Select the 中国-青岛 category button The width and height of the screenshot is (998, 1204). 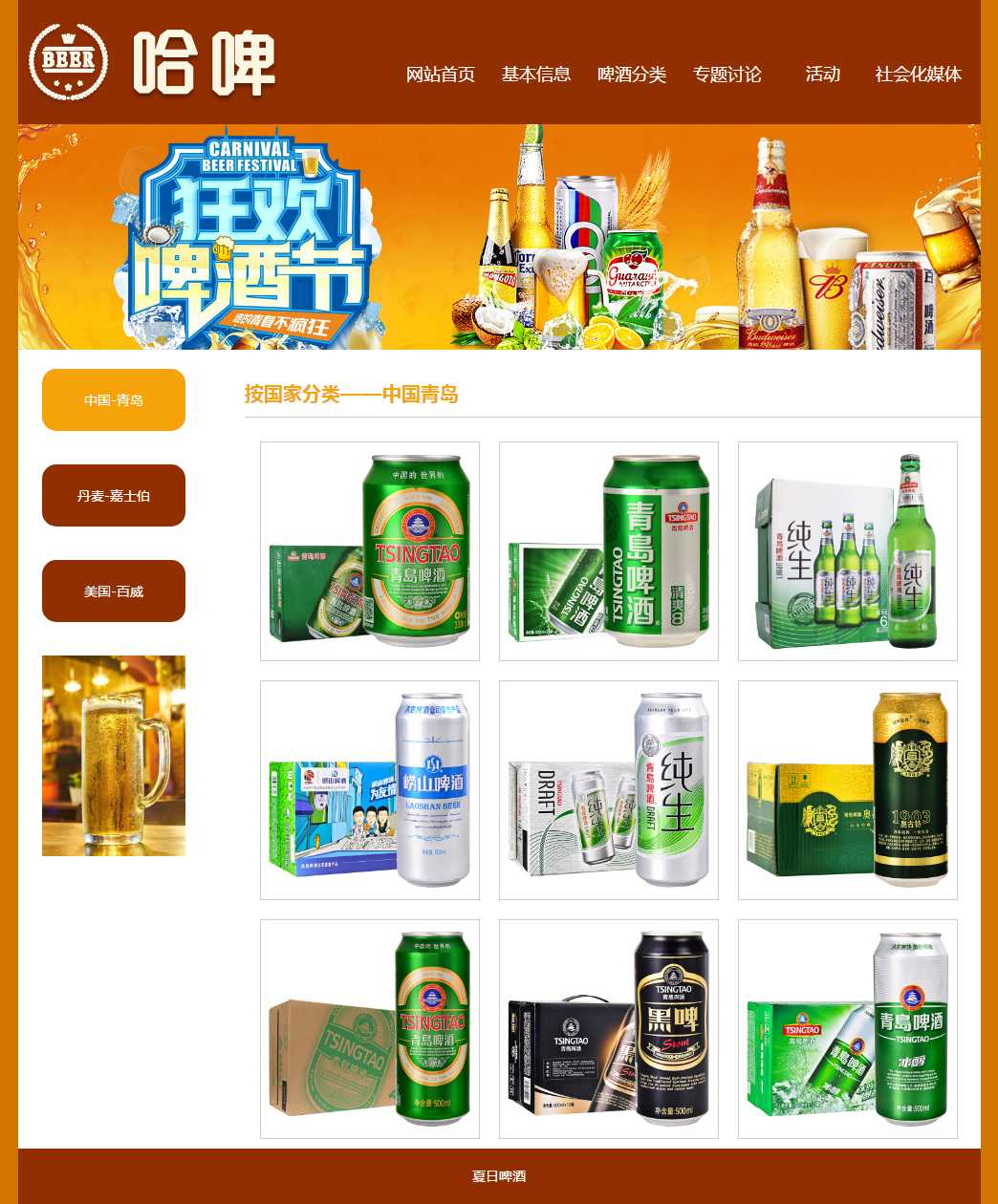pyautogui.click(x=114, y=400)
